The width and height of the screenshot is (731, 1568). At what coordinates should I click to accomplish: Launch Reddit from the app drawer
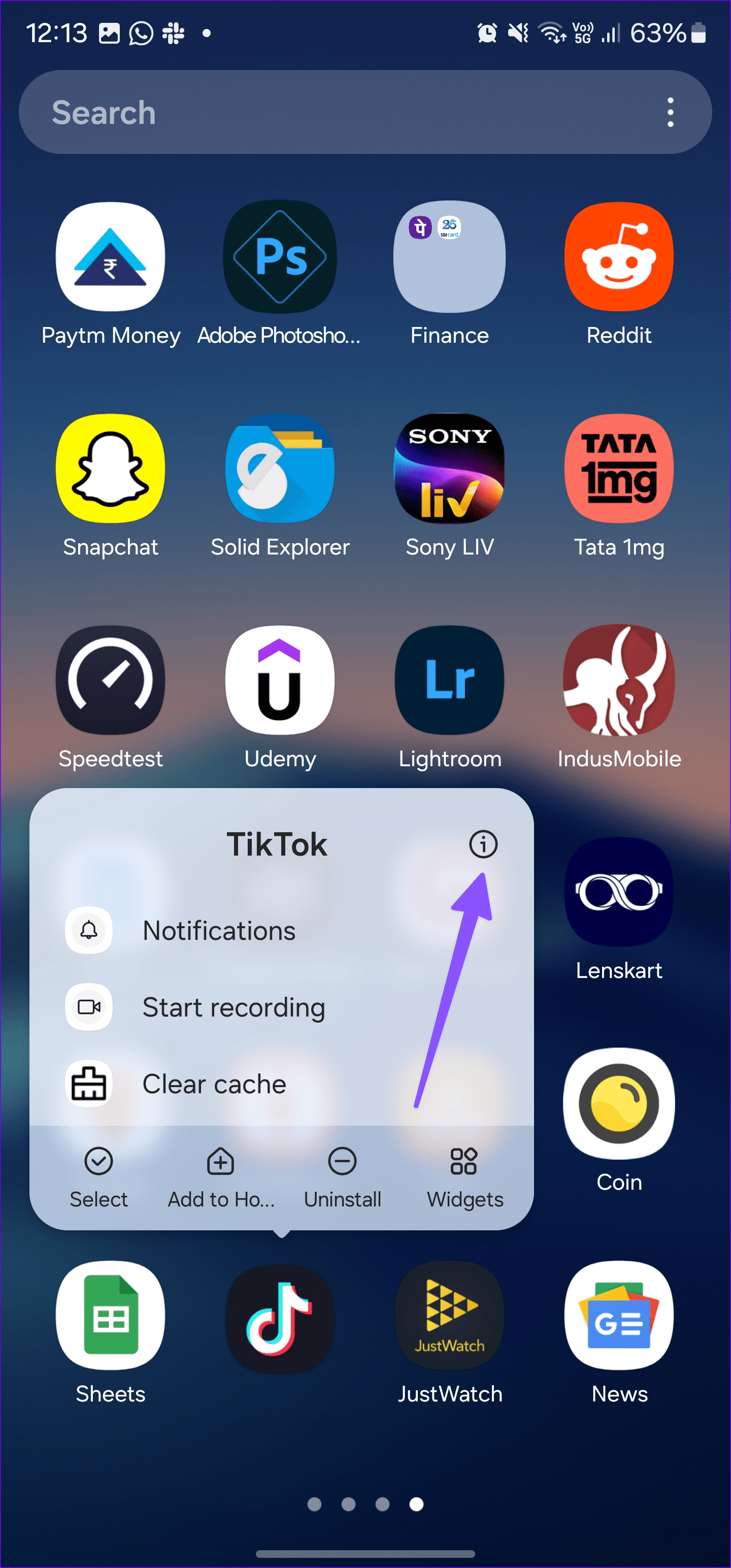618,257
